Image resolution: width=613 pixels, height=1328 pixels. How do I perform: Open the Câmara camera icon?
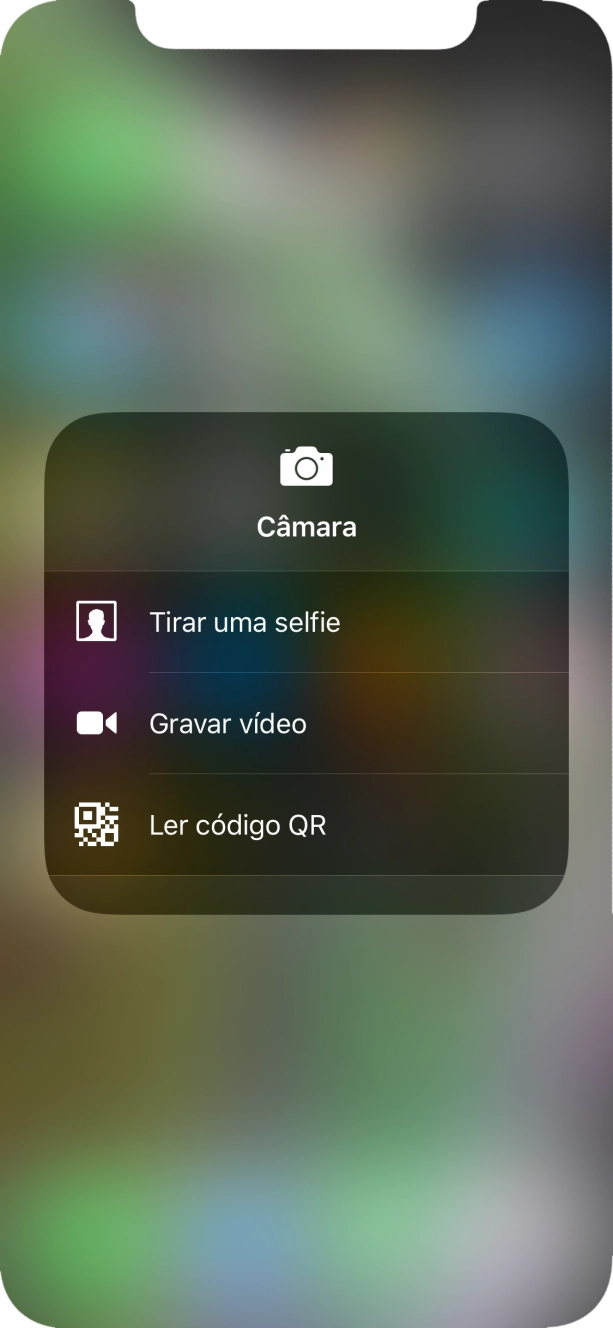click(306, 467)
